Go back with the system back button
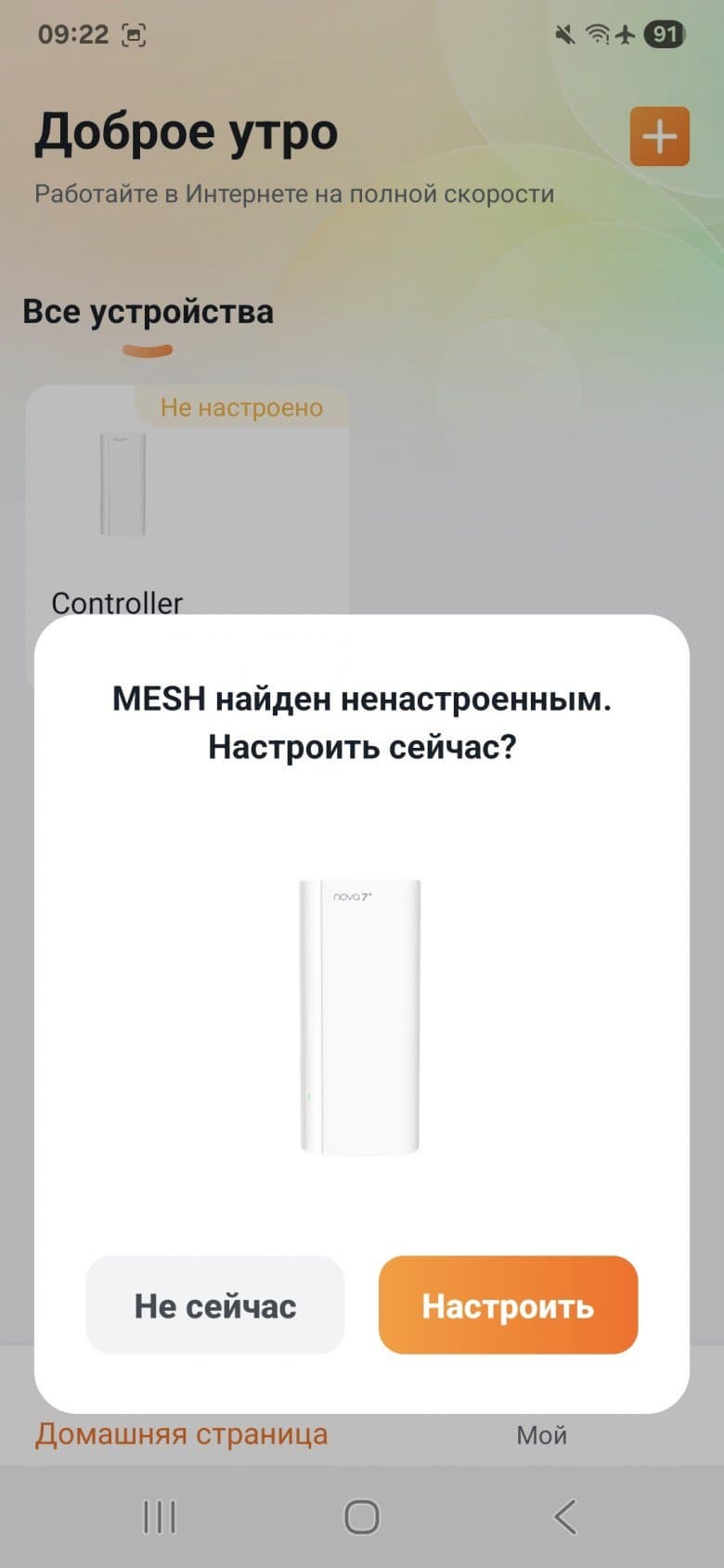The height and width of the screenshot is (1568, 724). click(564, 1518)
